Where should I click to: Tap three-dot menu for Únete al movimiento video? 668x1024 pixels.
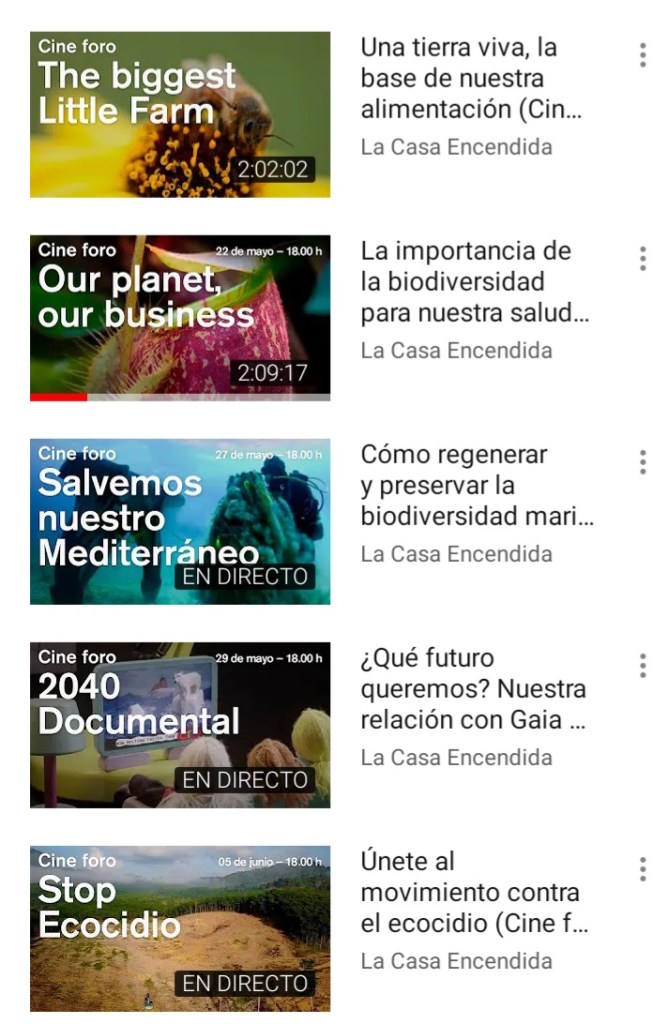pos(642,869)
